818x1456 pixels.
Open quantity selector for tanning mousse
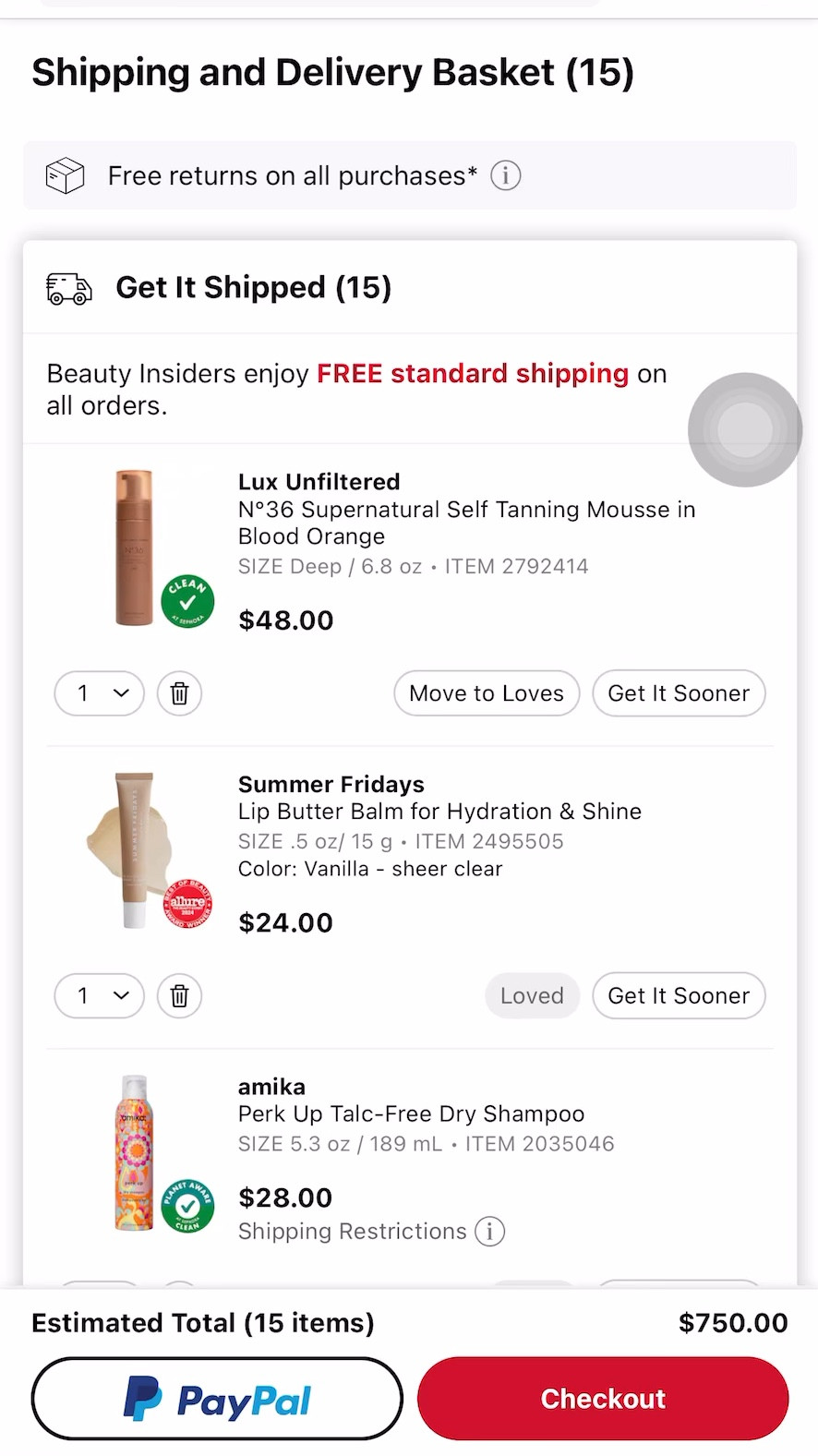pyautogui.click(x=99, y=693)
